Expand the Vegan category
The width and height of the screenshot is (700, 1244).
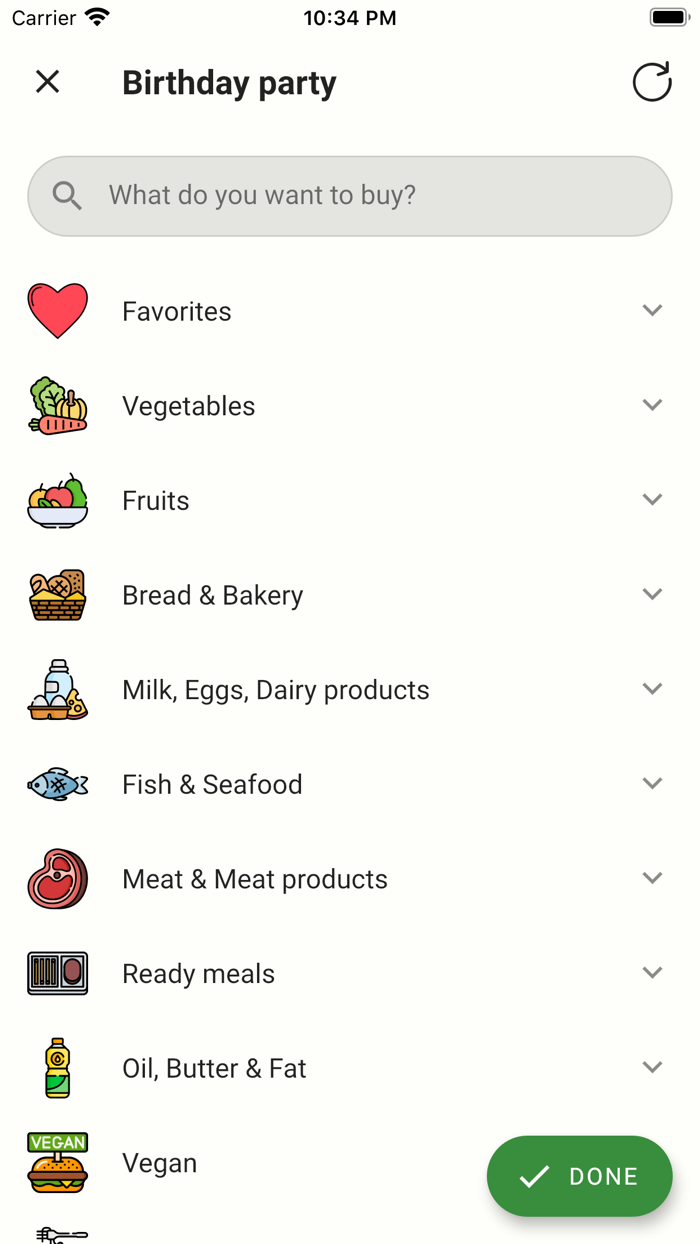coord(160,1163)
